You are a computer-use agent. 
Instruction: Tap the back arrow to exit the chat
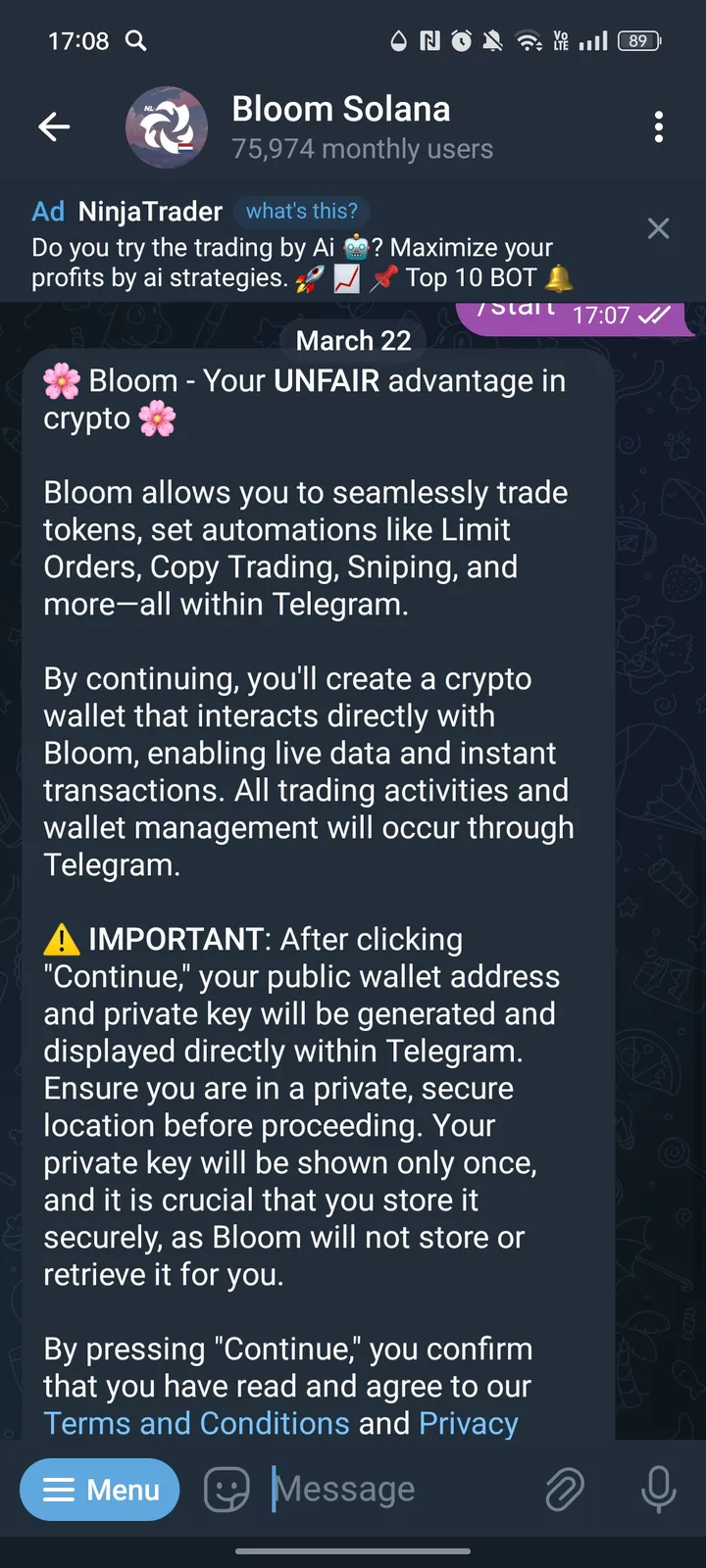click(54, 126)
